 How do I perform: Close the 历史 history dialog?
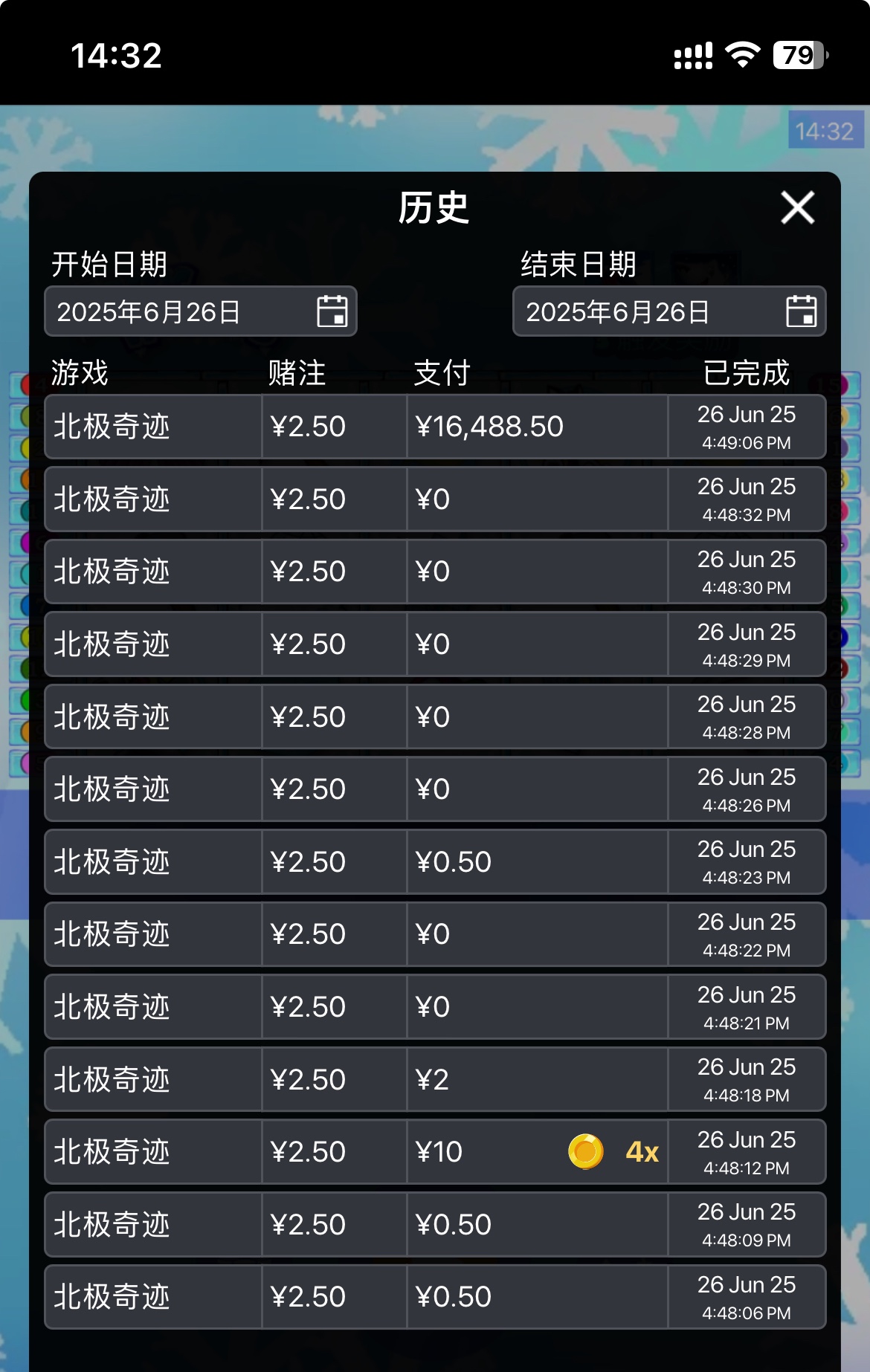click(797, 207)
